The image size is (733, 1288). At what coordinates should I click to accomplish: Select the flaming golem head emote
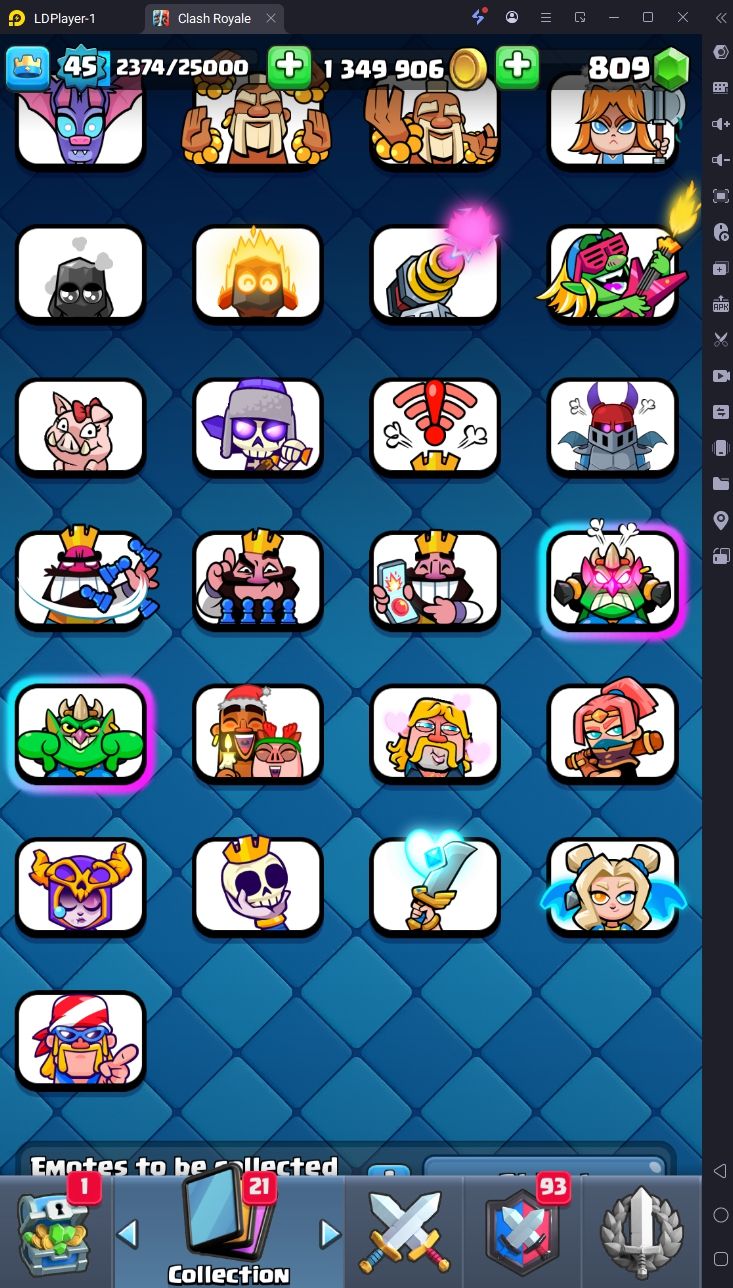pyautogui.click(x=258, y=272)
